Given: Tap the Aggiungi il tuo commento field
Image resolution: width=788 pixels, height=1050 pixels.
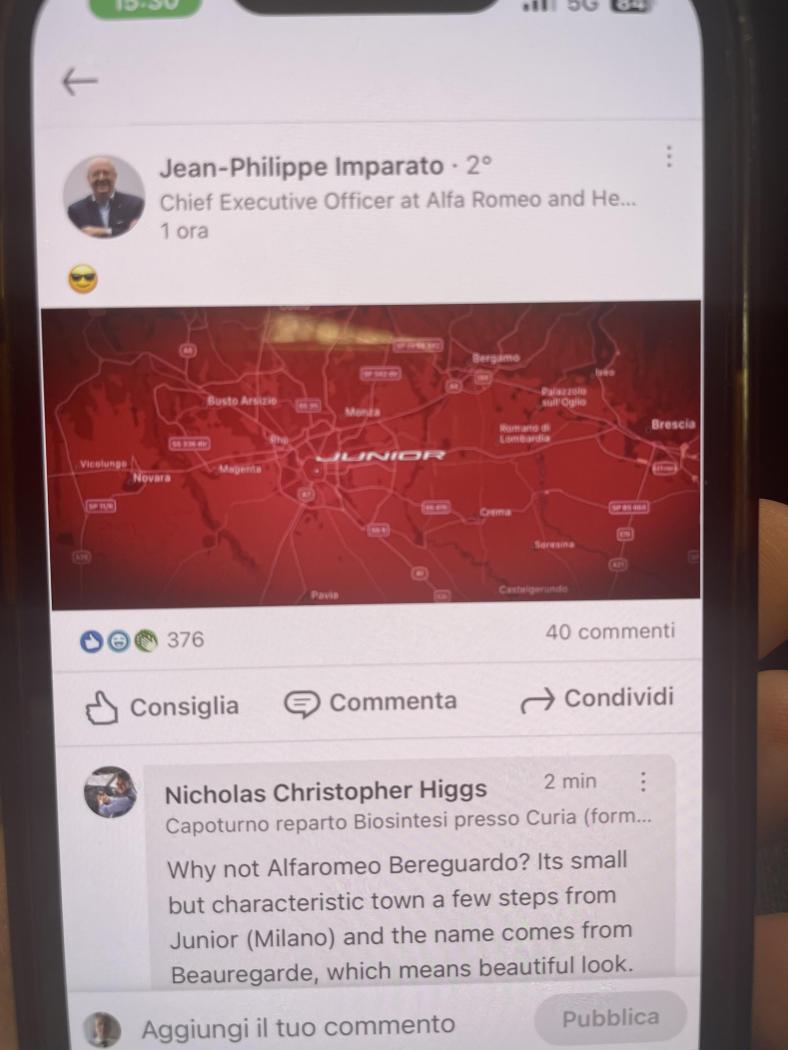Looking at the screenshot, I should pyautogui.click(x=298, y=1026).
